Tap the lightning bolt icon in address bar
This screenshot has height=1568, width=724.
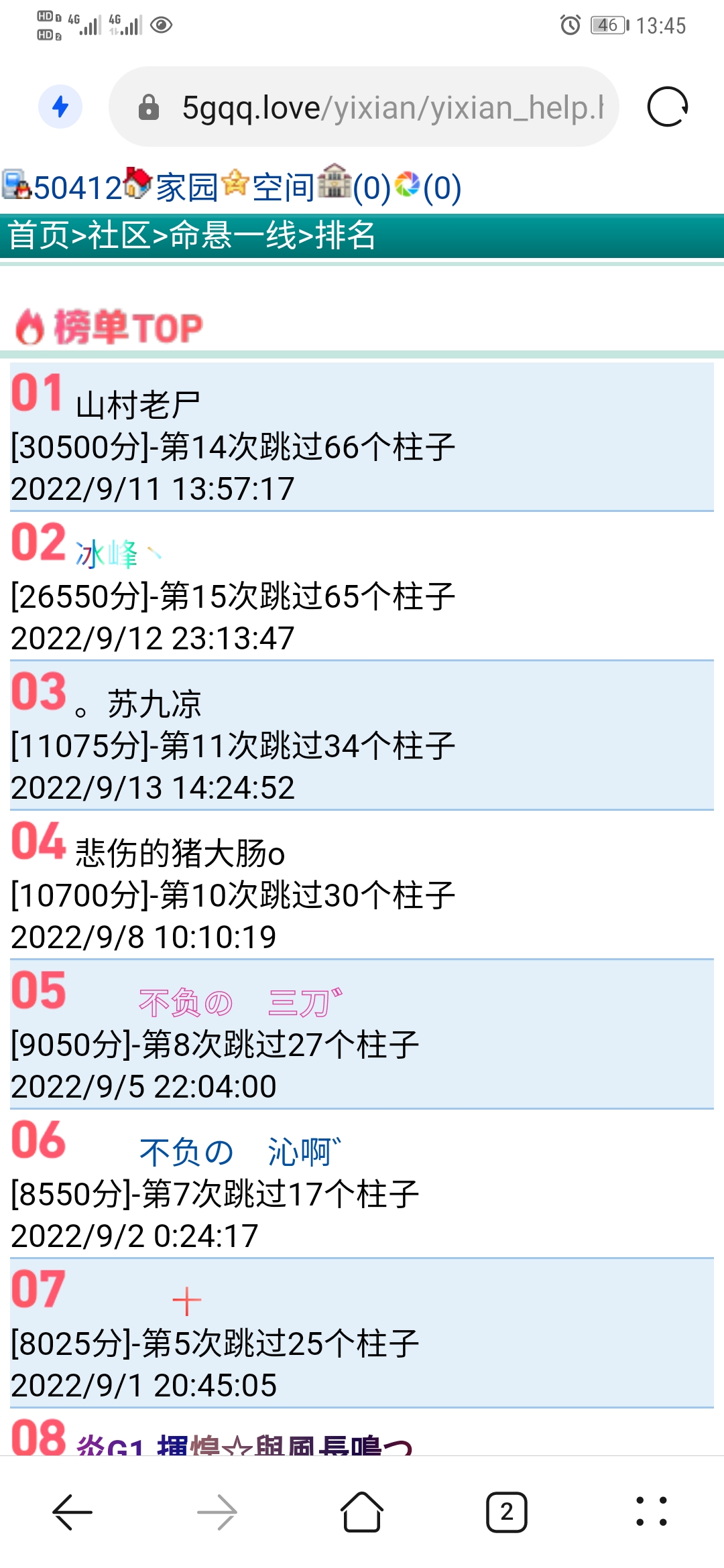(60, 107)
